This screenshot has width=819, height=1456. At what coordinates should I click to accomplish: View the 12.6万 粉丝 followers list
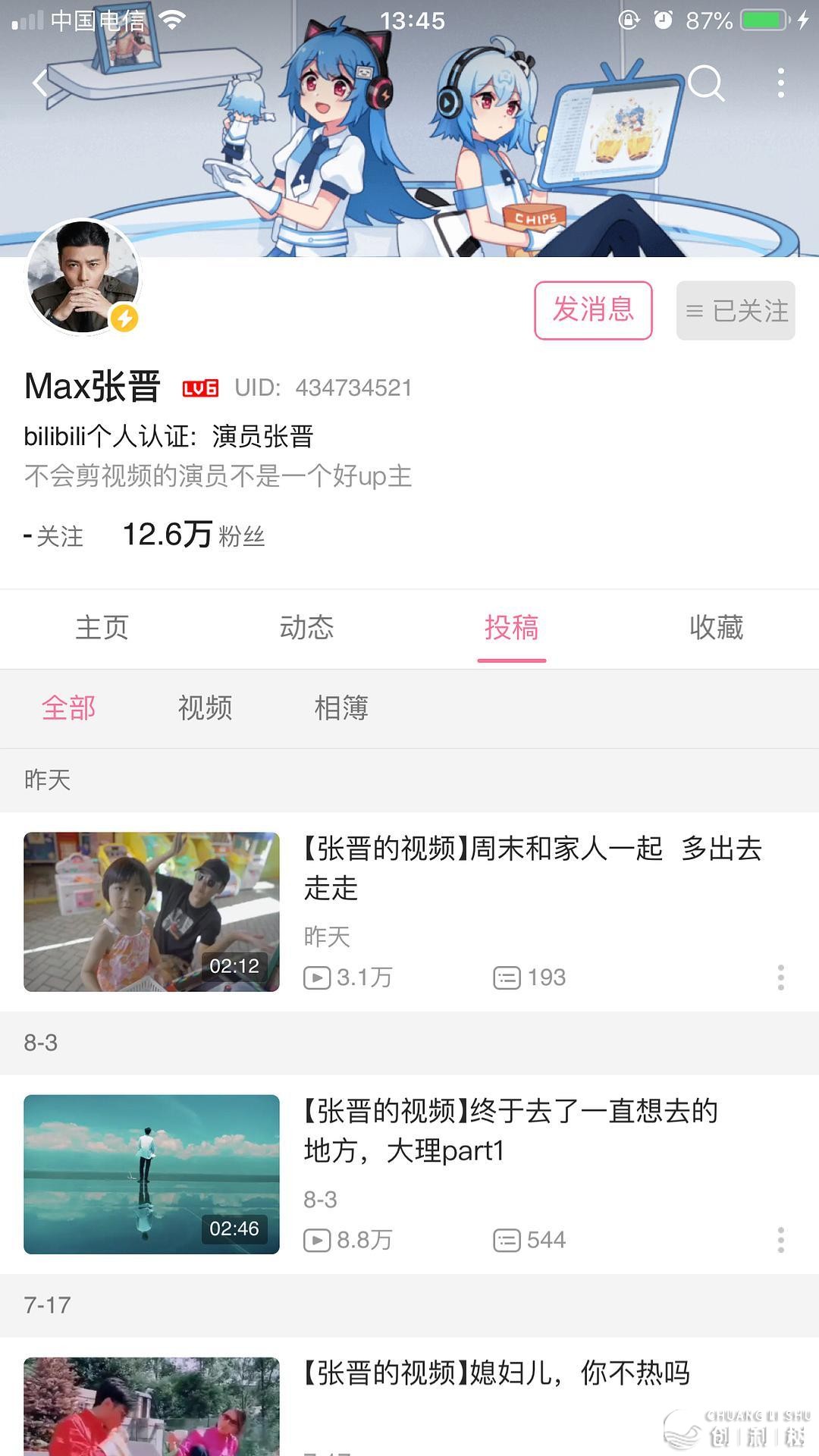(193, 535)
